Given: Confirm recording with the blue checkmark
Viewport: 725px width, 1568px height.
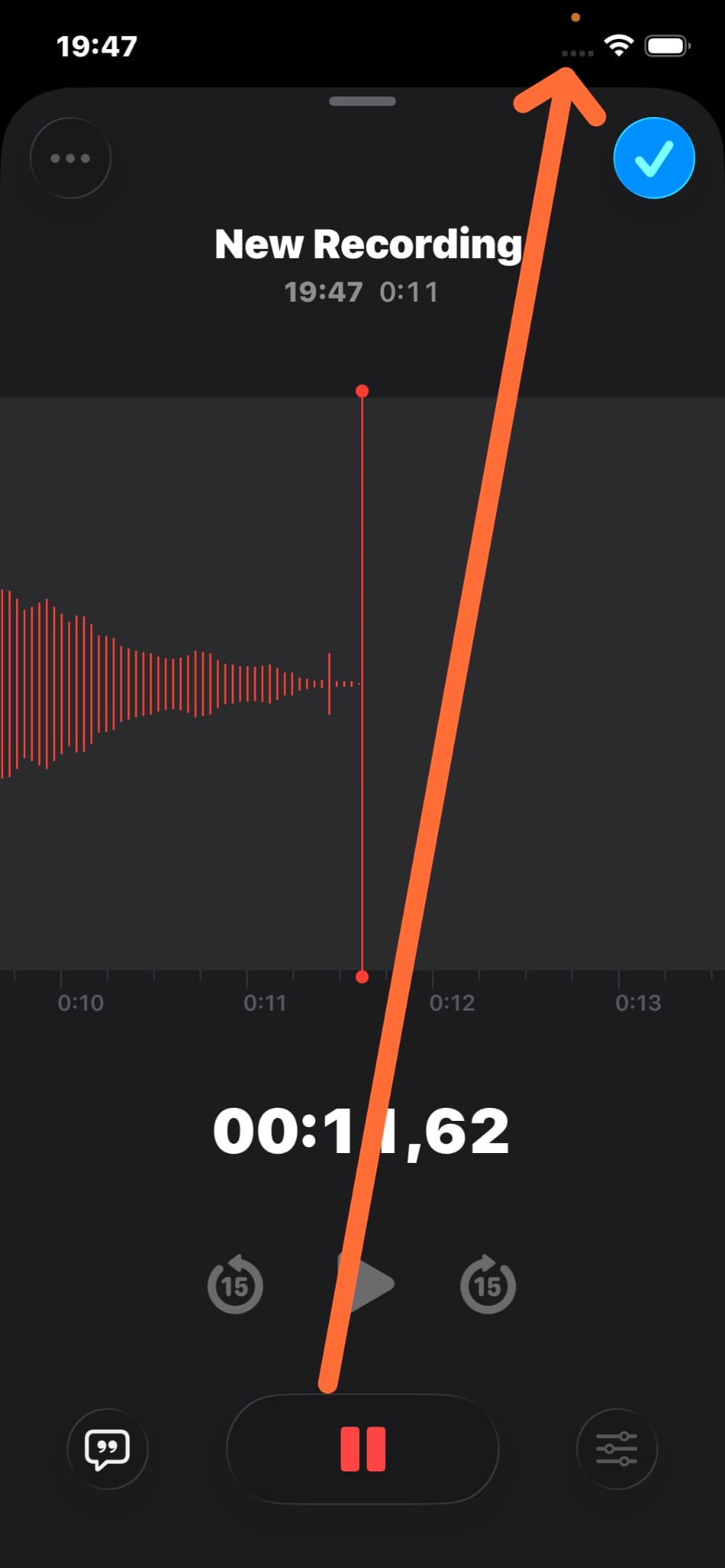Looking at the screenshot, I should click(x=654, y=158).
